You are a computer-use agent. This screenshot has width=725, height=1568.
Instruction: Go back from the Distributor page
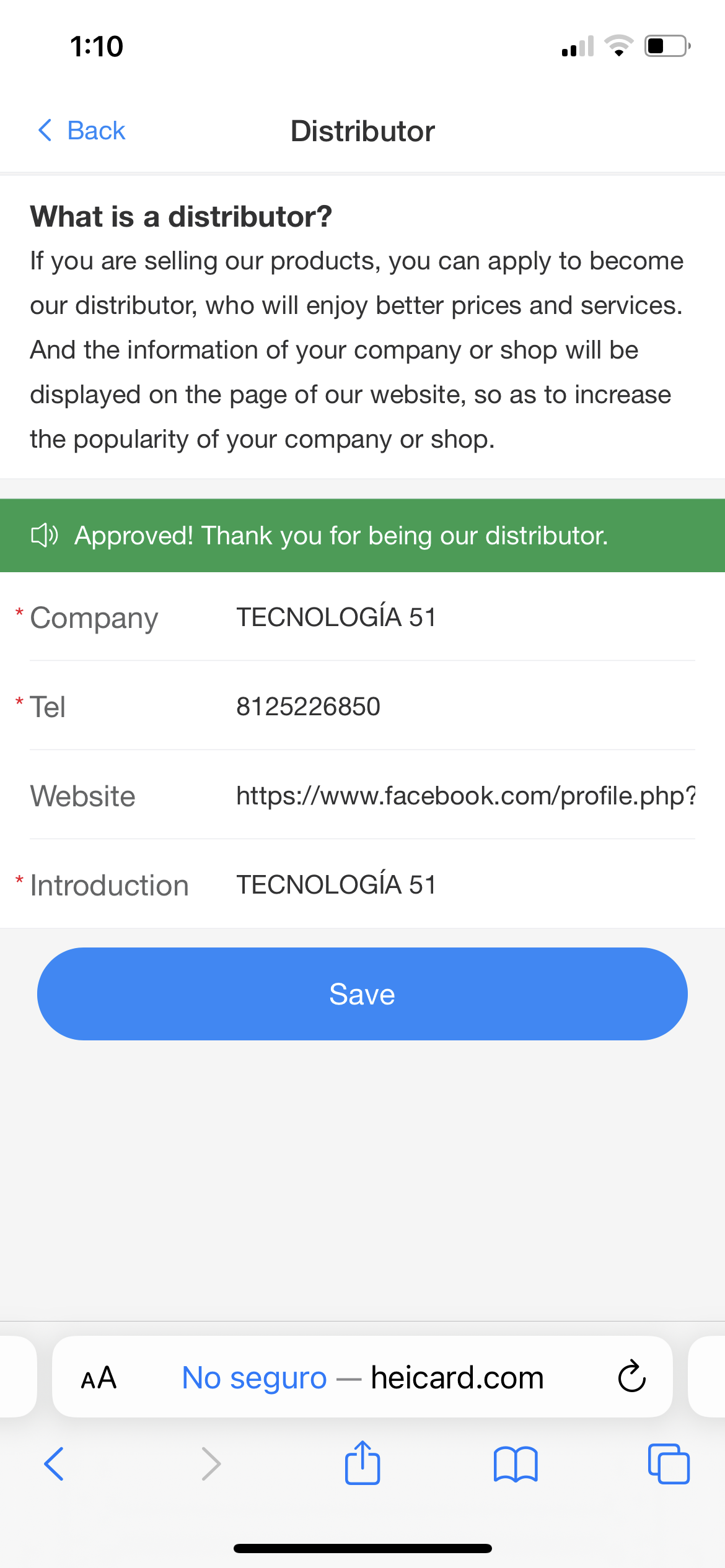[x=81, y=131]
